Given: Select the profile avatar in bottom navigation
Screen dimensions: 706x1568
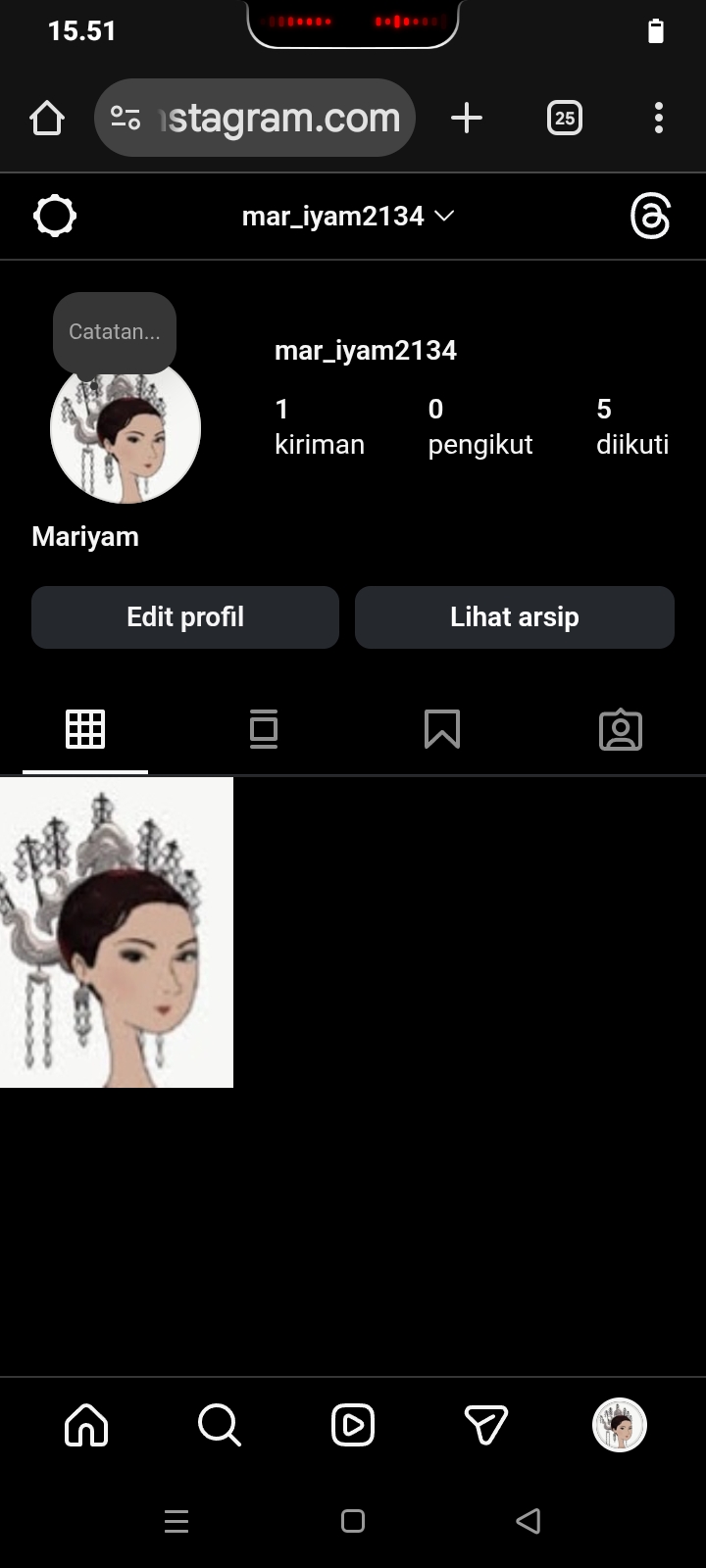Looking at the screenshot, I should tap(620, 1425).
